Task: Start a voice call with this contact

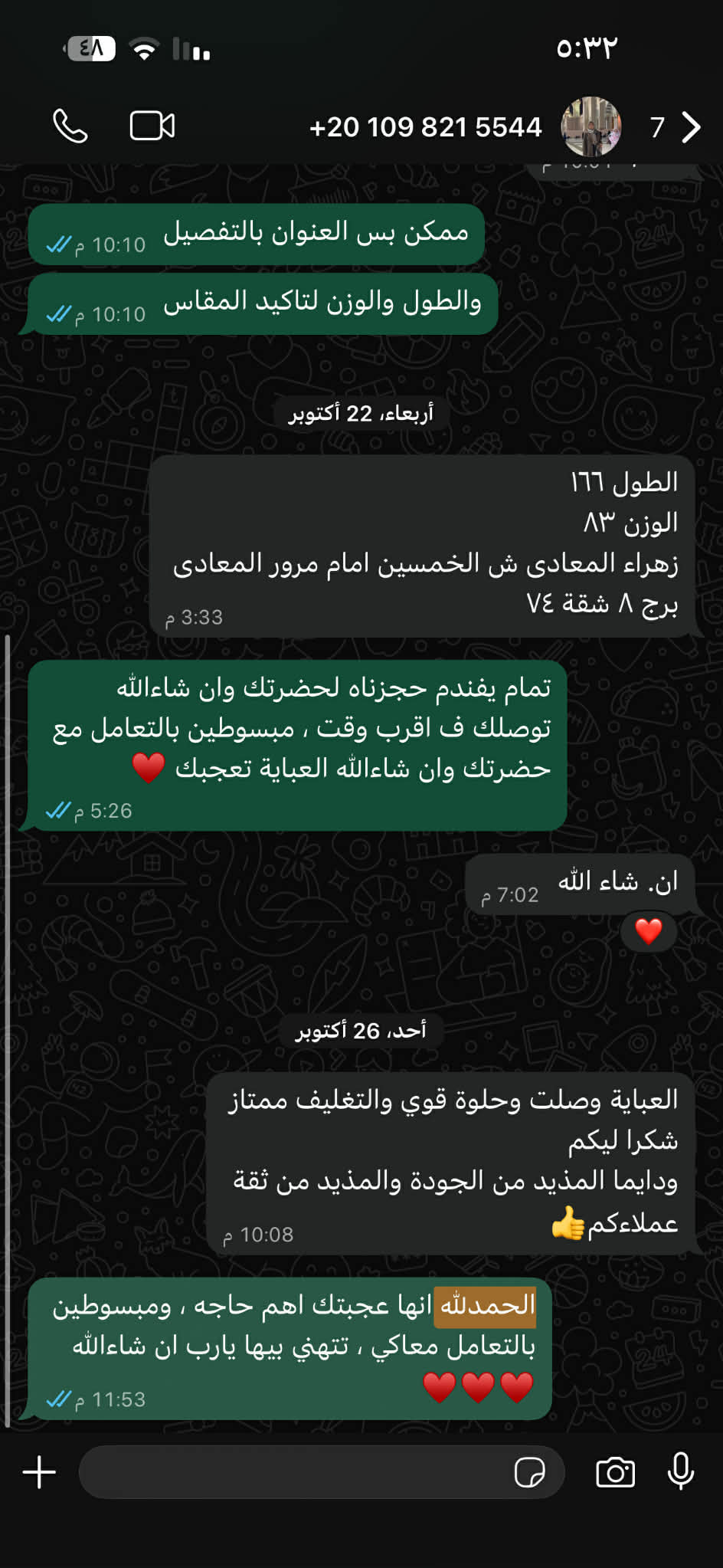Action: click(x=70, y=126)
